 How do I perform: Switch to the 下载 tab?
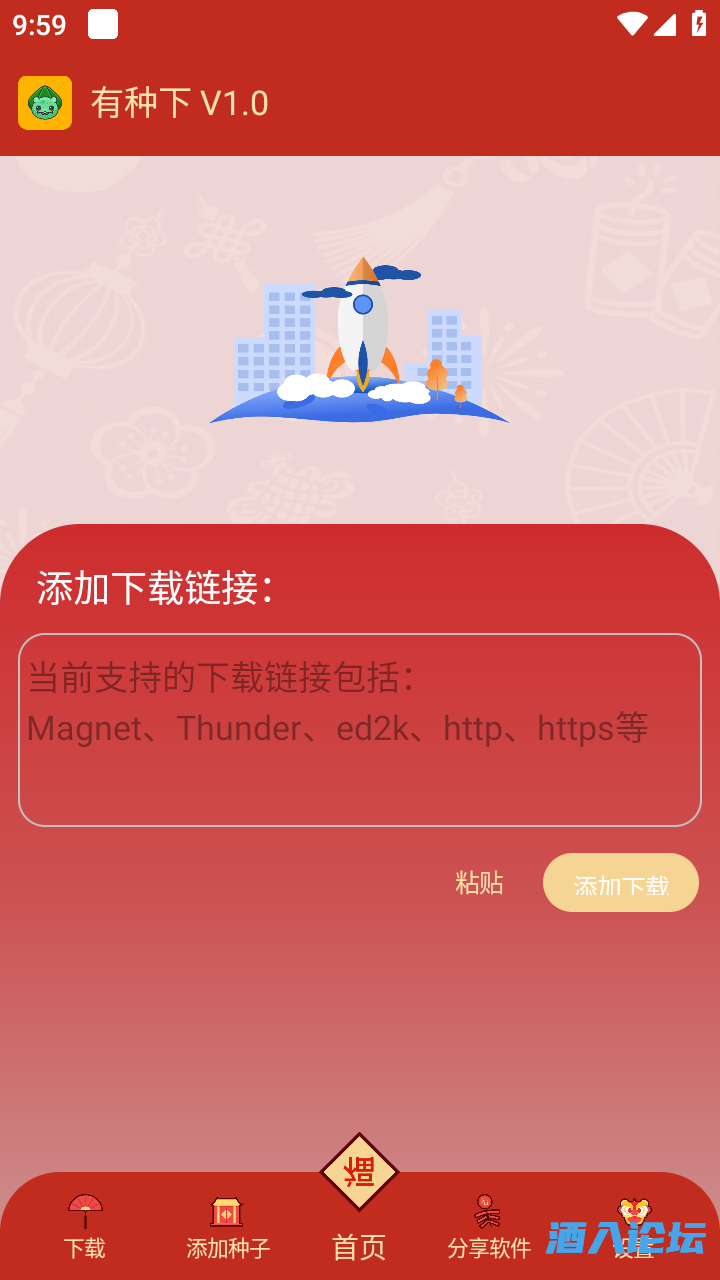pyautogui.click(x=85, y=1248)
